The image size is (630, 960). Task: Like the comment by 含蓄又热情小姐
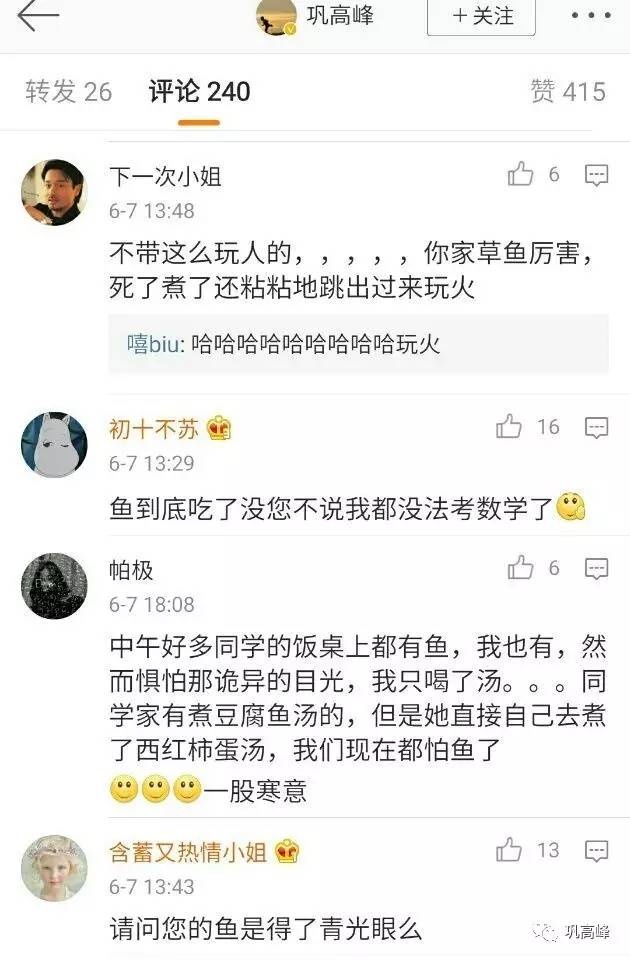509,851
